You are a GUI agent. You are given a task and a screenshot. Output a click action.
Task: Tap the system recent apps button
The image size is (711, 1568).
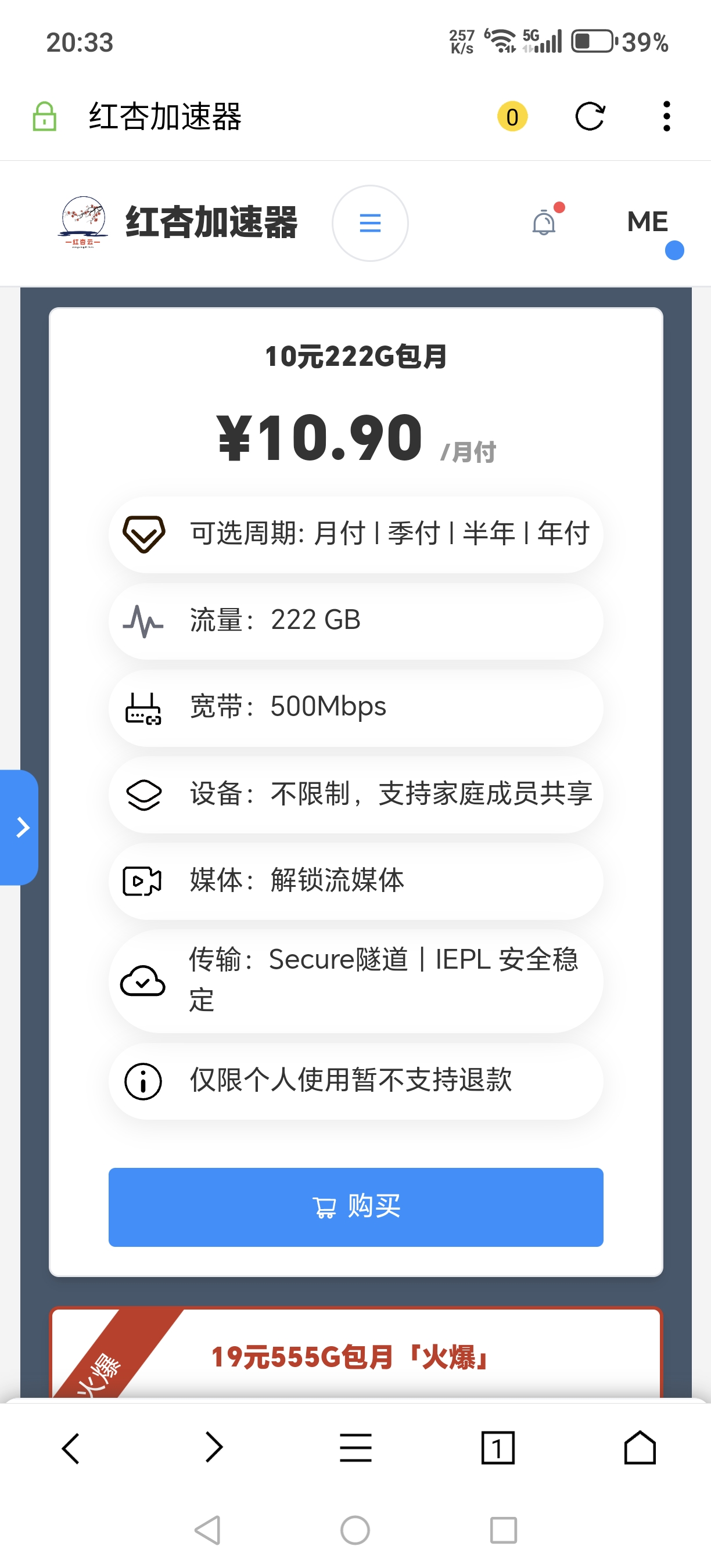(504, 1530)
